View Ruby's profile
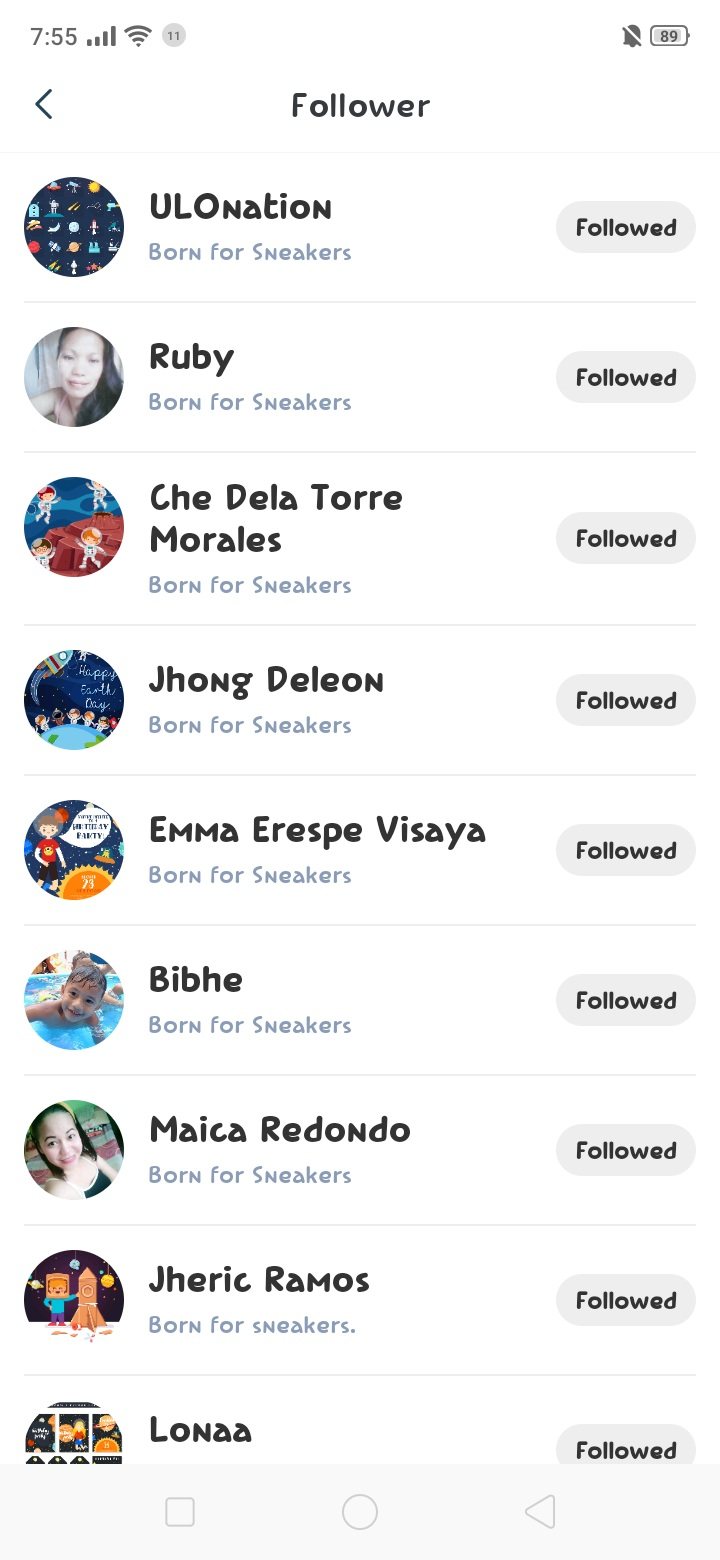720x1560 pixels. tap(191, 358)
